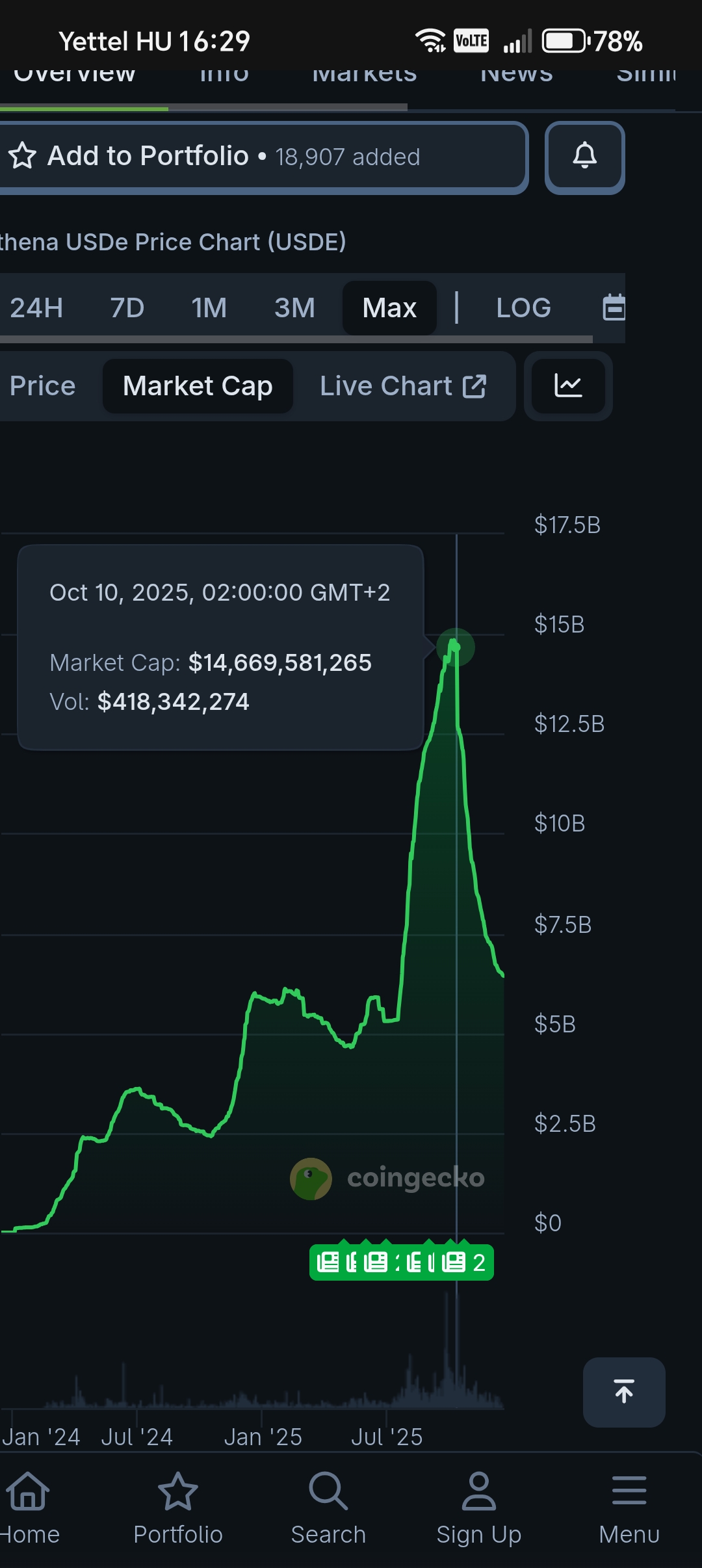Select the Max time range
The image size is (702, 1568).
(x=389, y=308)
